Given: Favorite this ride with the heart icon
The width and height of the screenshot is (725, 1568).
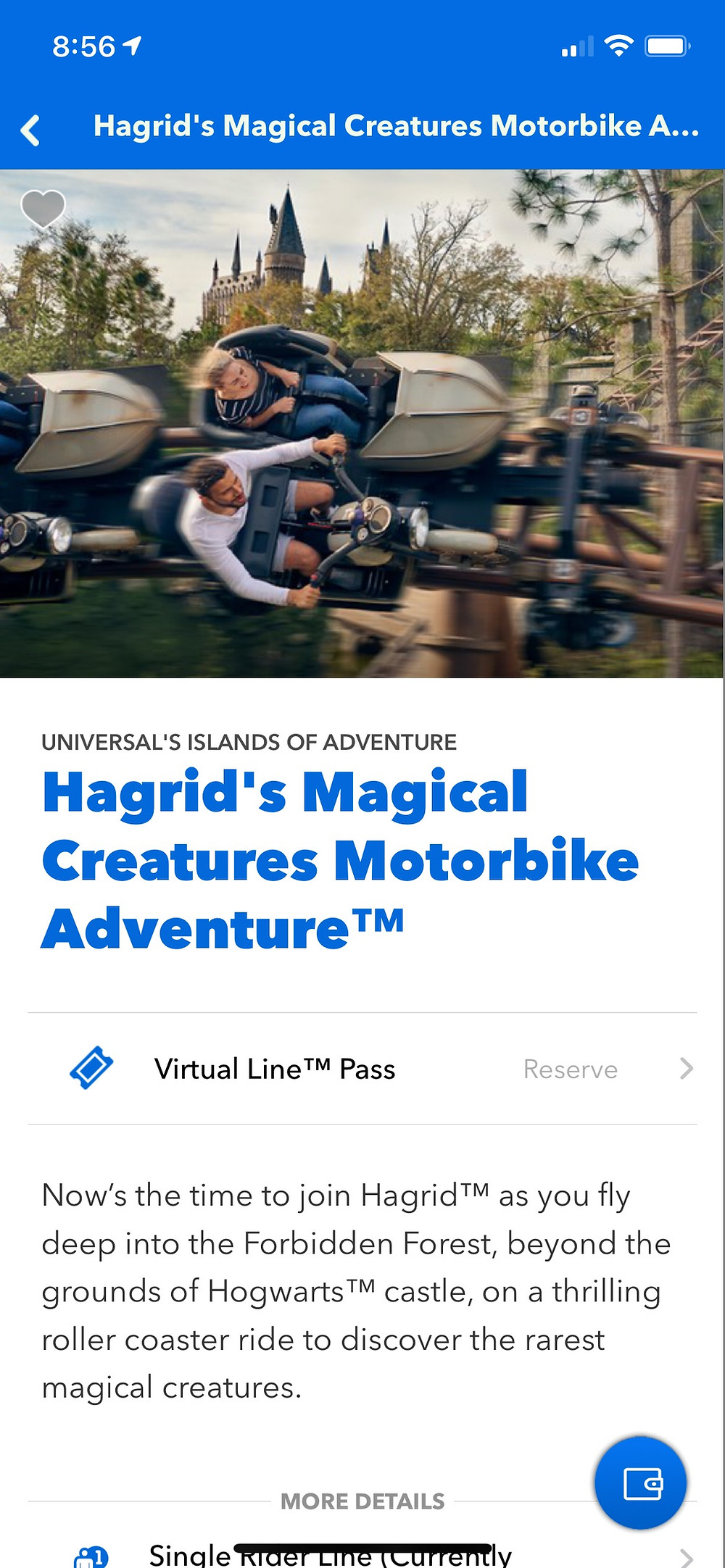Looking at the screenshot, I should point(43,209).
